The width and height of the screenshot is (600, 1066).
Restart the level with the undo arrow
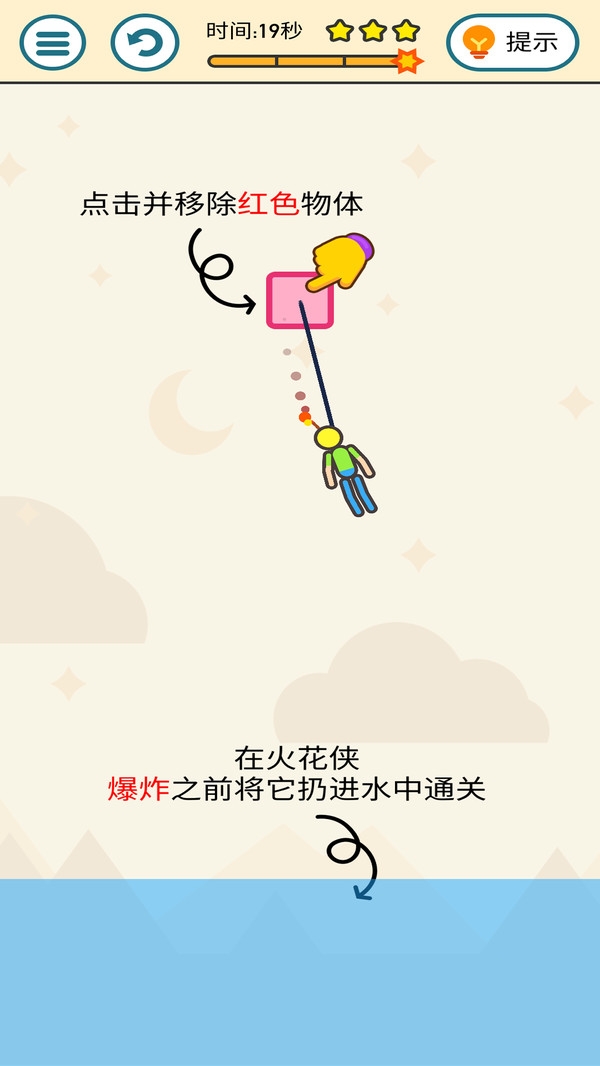(x=145, y=42)
